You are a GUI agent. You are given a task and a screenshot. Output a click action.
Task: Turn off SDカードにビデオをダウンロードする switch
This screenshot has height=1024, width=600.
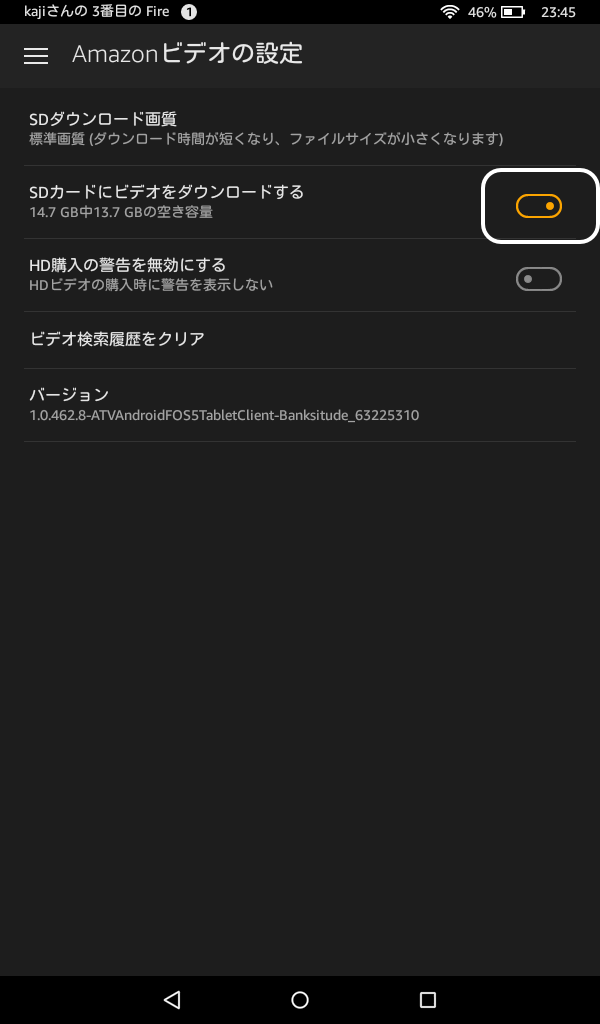click(x=538, y=206)
